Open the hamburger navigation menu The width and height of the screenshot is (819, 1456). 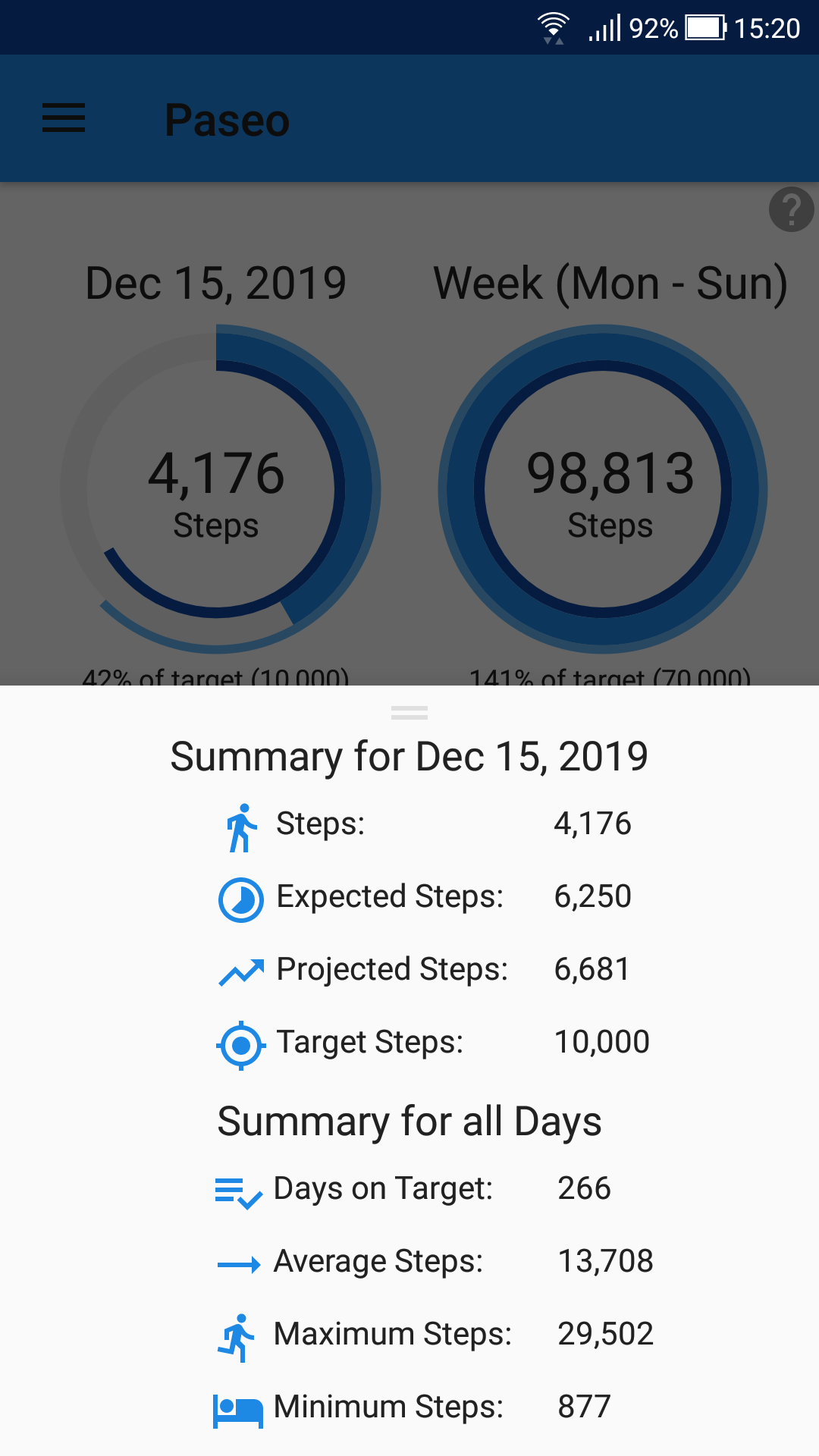(x=64, y=118)
